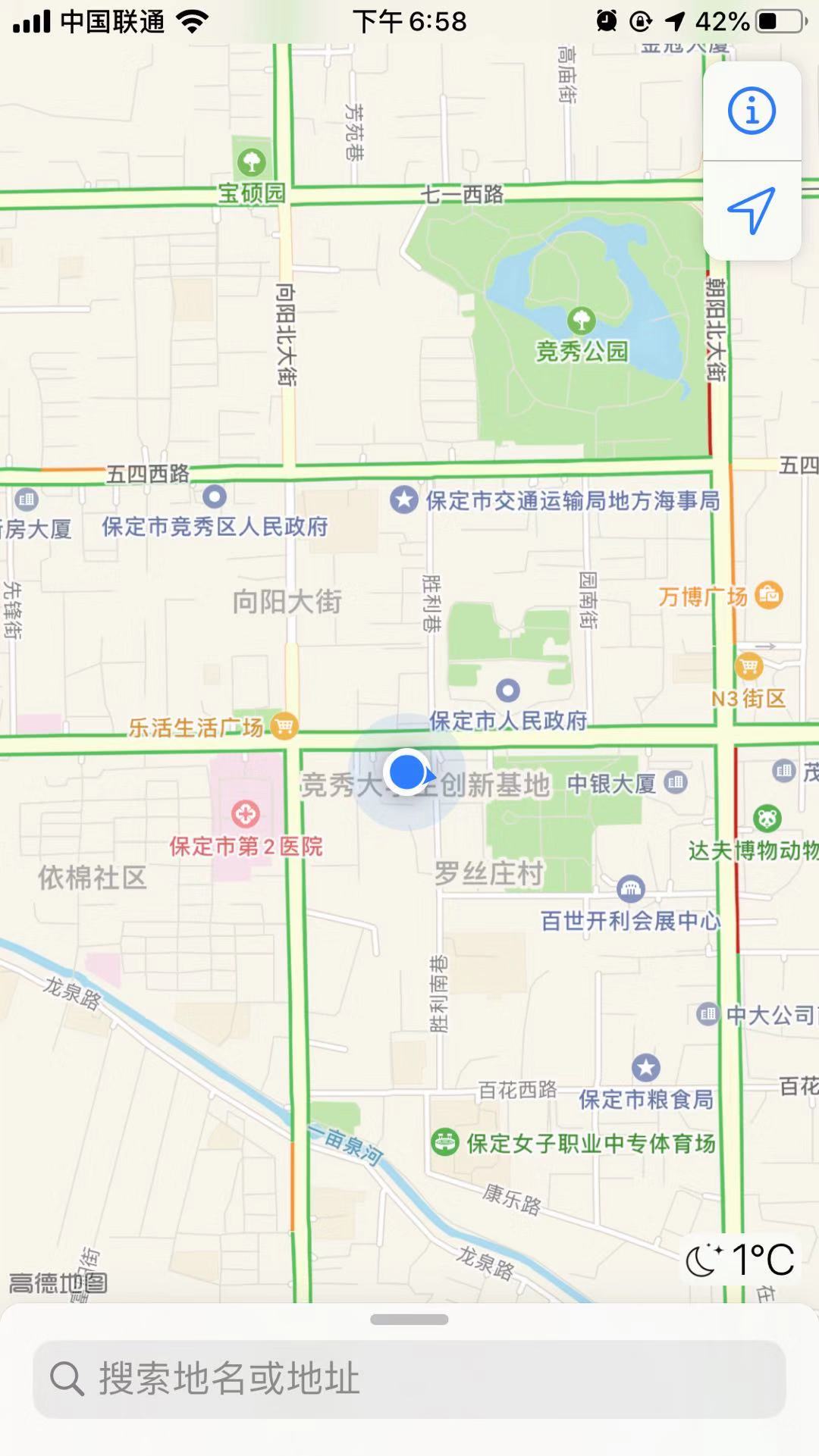The height and width of the screenshot is (1456, 819).
Task: Tap 保定市第2医院 hospital marker
Action: (x=246, y=815)
